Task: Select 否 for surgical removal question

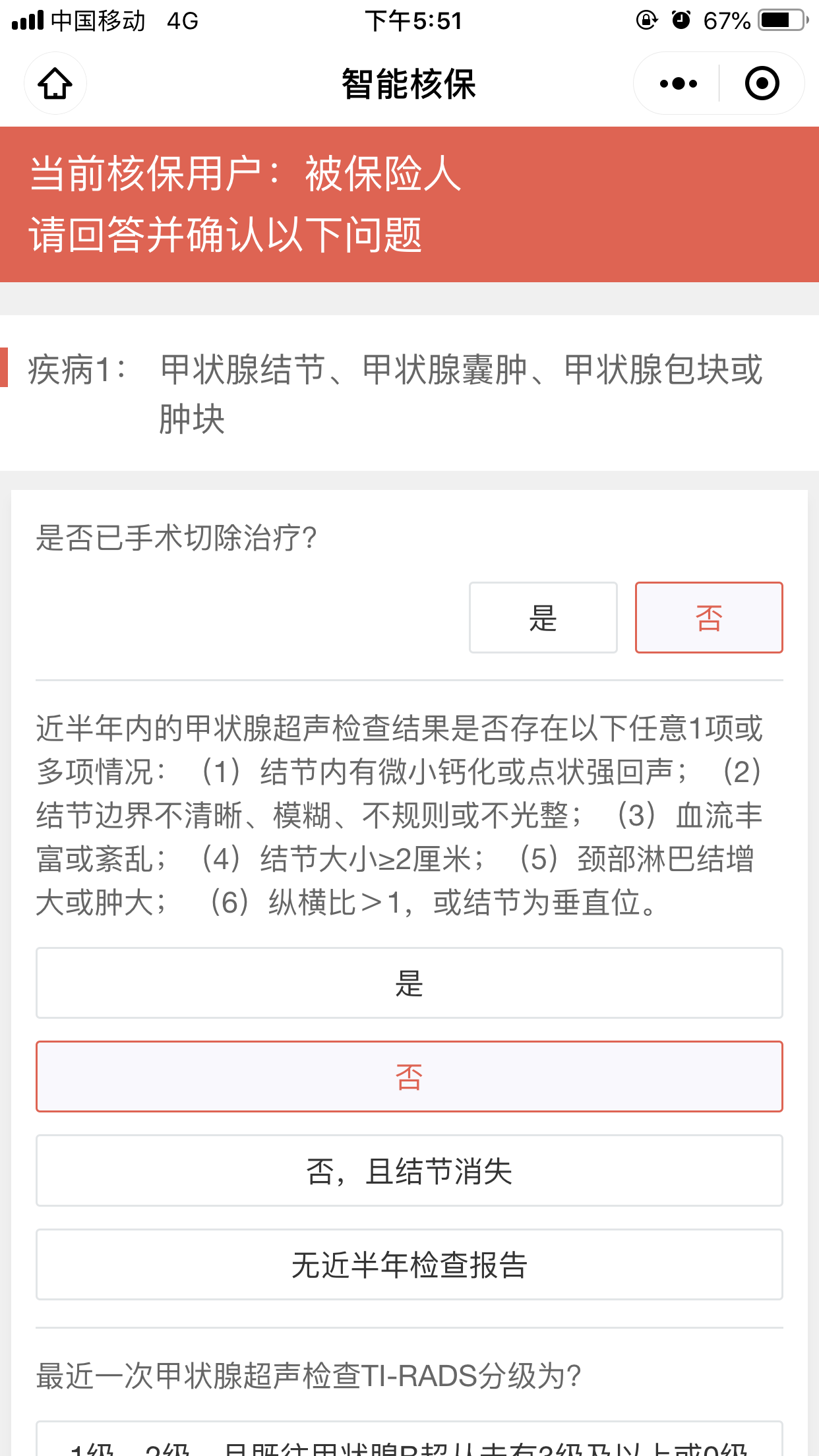Action: pos(709,618)
